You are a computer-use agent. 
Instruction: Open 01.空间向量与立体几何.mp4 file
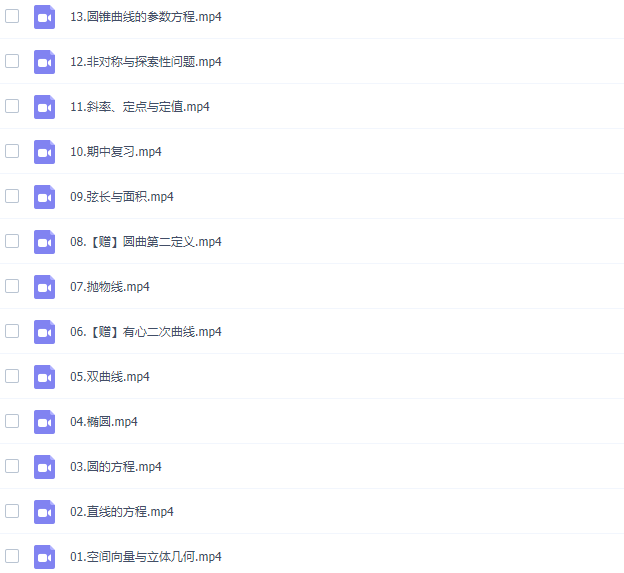[146, 557]
